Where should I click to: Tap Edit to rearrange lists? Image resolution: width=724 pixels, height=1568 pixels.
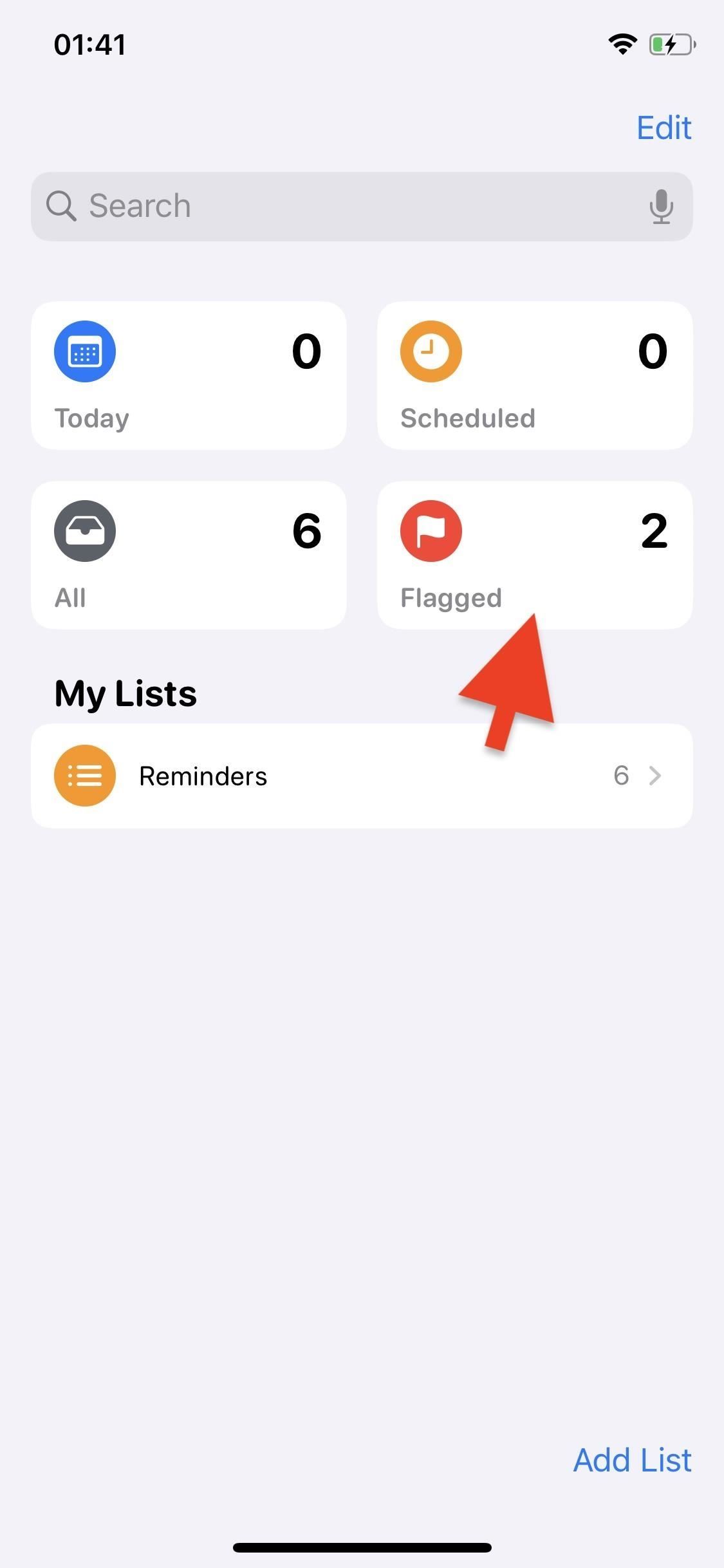click(664, 127)
